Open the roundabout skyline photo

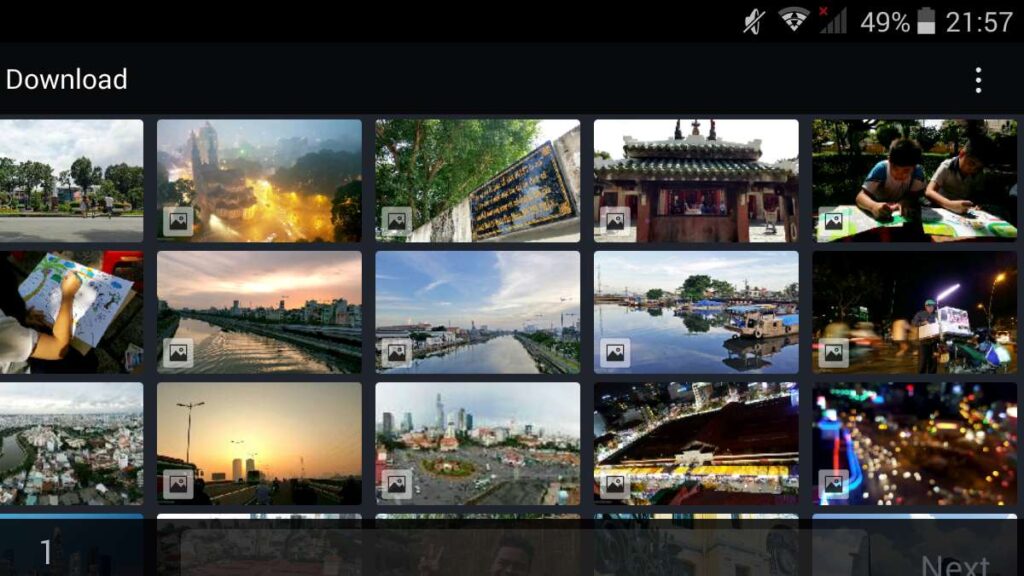pyautogui.click(x=477, y=443)
